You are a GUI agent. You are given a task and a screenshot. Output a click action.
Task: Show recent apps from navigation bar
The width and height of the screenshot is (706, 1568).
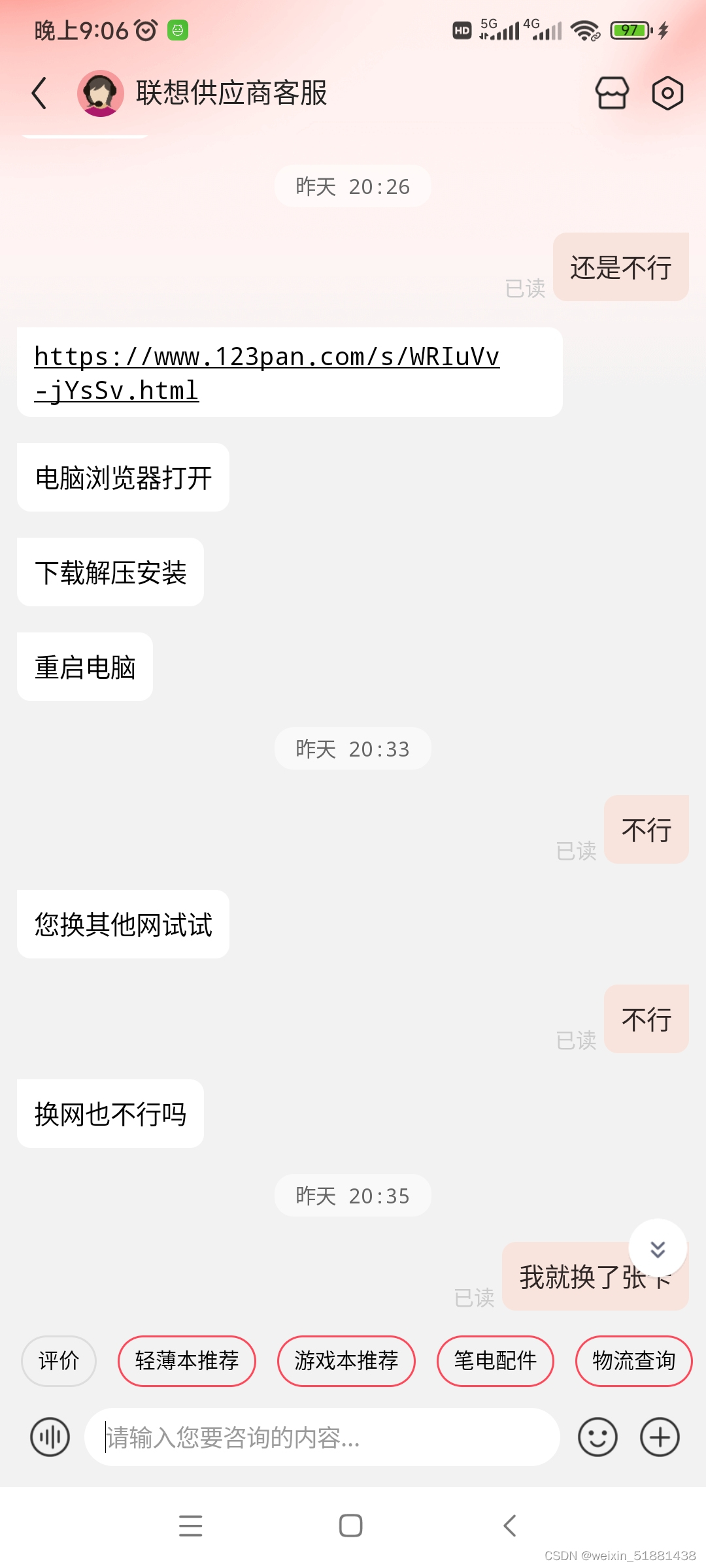[191, 1526]
